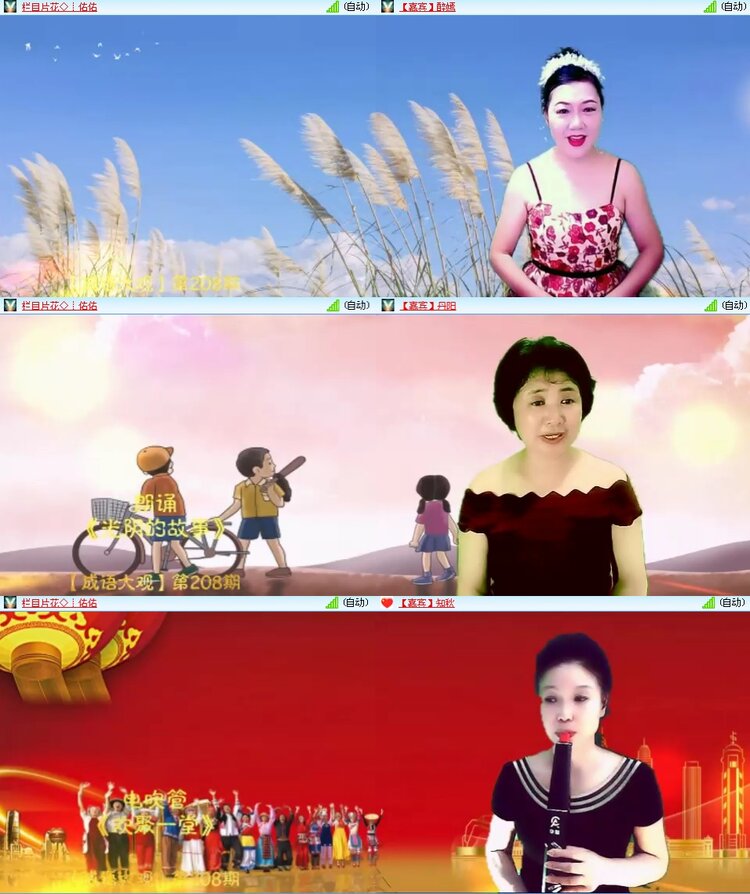Image resolution: width=750 pixels, height=894 pixels.
Task: Click the app logo icon beside 【嘉宾】靓娅
Action: pos(389,8)
